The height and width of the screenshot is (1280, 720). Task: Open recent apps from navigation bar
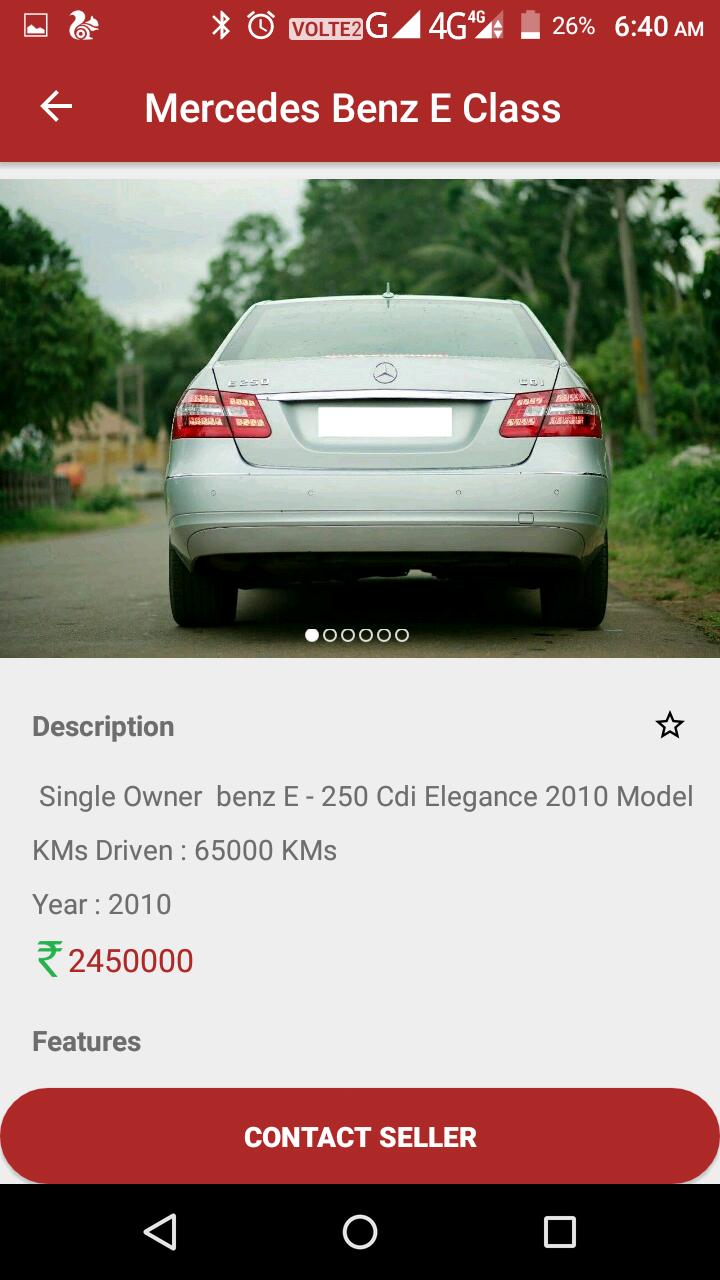559,1232
